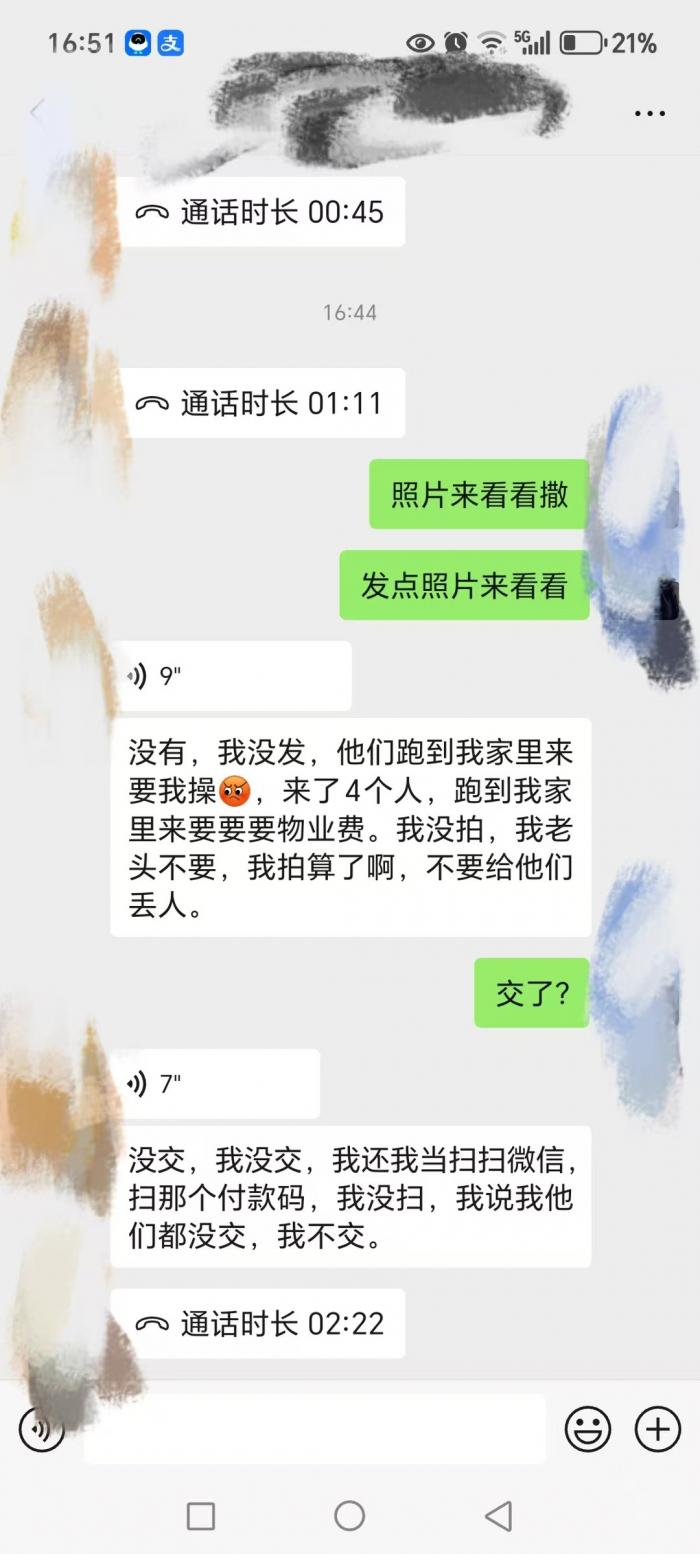
Task: Open the plus attachments panel
Action: pyautogui.click(x=658, y=1429)
